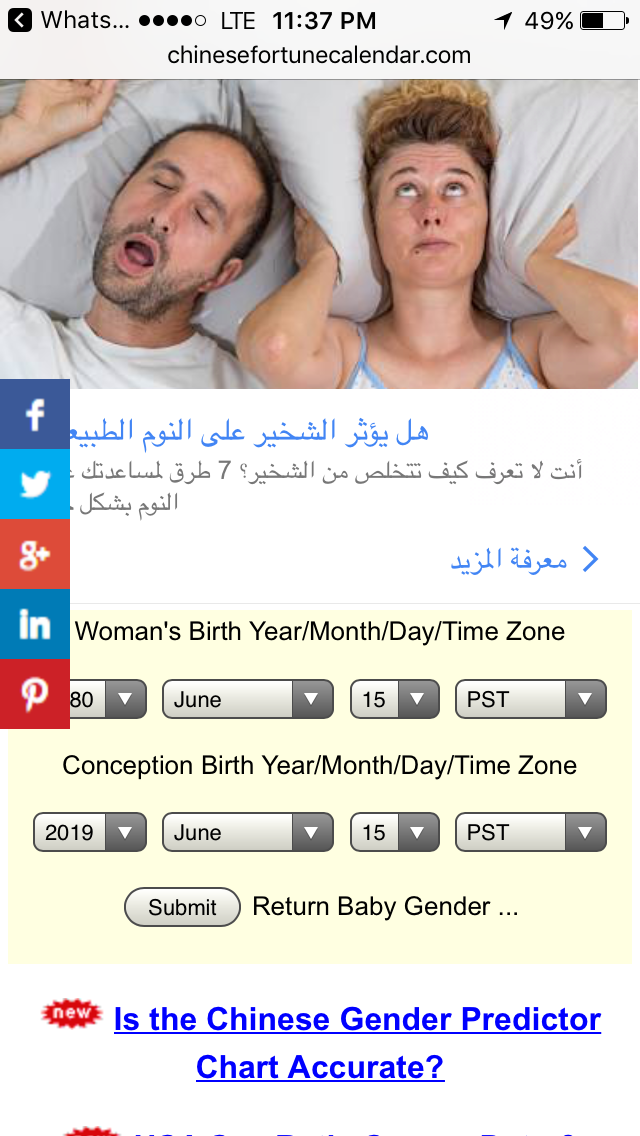Image resolution: width=640 pixels, height=1136 pixels.
Task: Pin page on Pinterest
Action: 34,694
